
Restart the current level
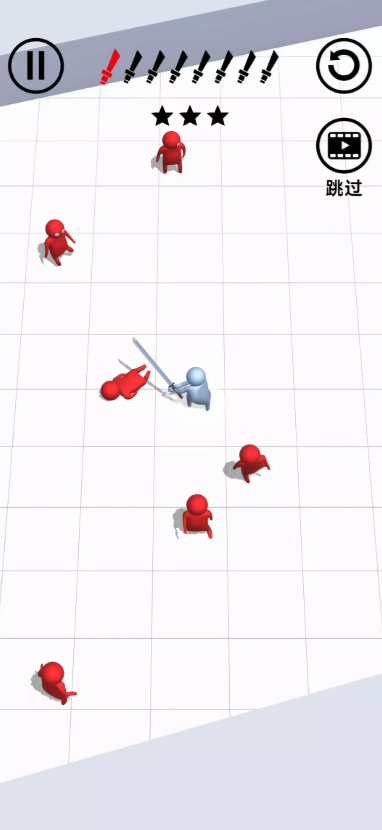click(344, 66)
